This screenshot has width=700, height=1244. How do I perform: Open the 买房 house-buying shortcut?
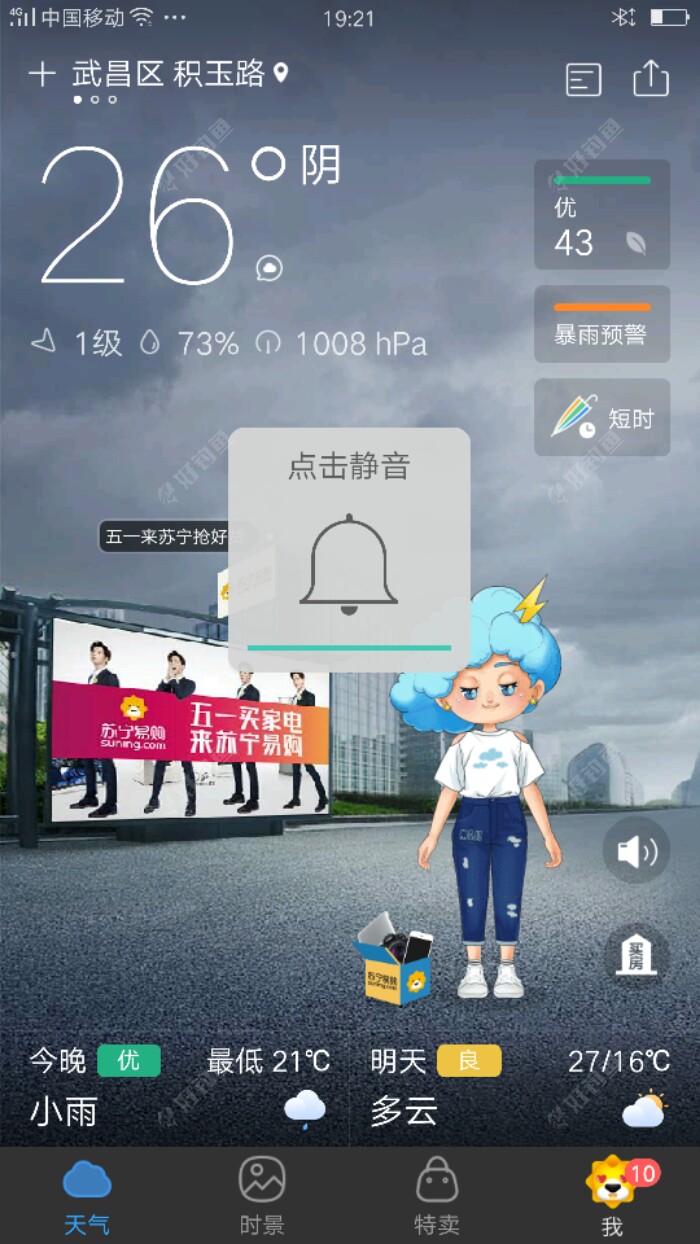pos(636,955)
